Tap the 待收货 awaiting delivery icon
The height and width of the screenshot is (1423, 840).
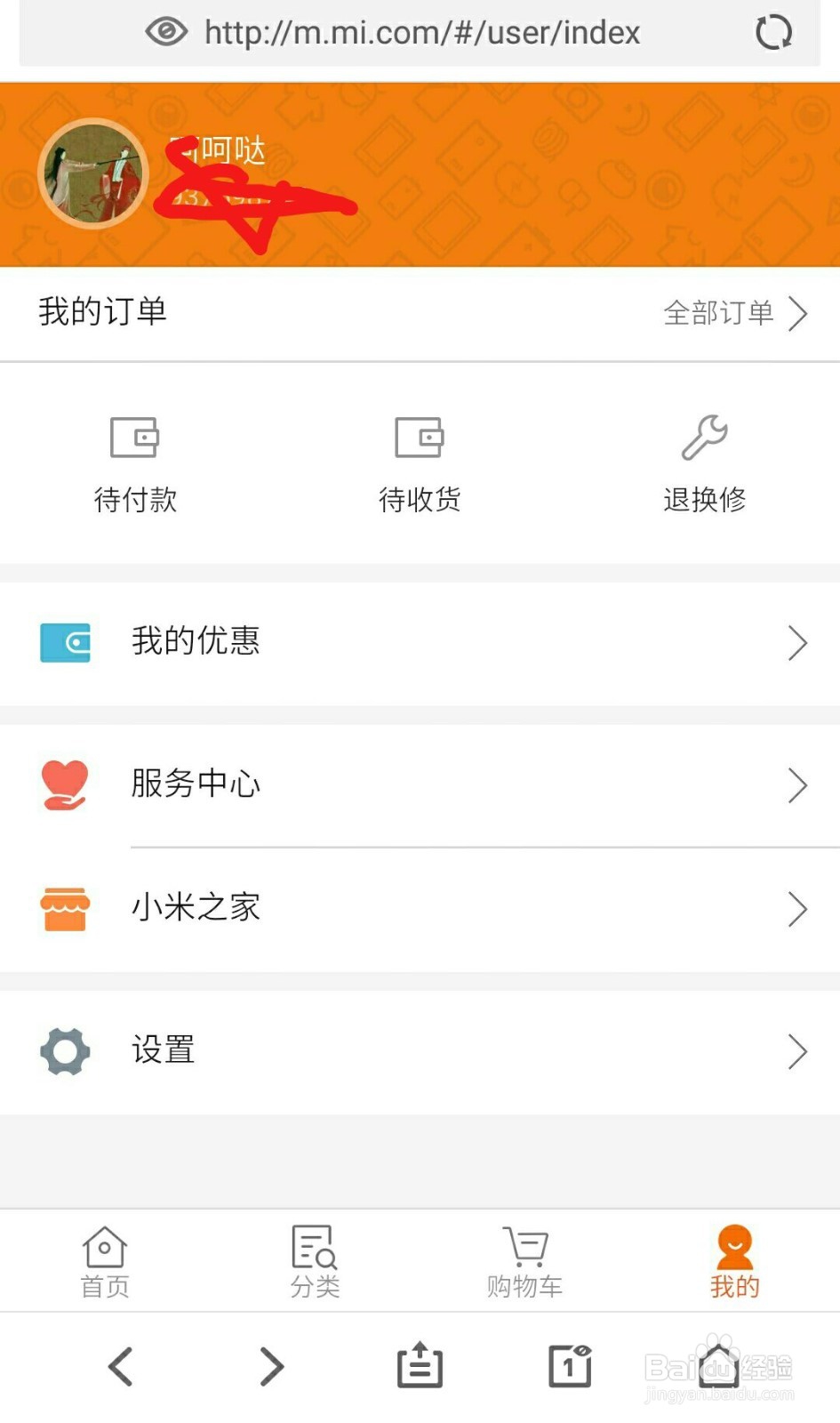(x=420, y=437)
